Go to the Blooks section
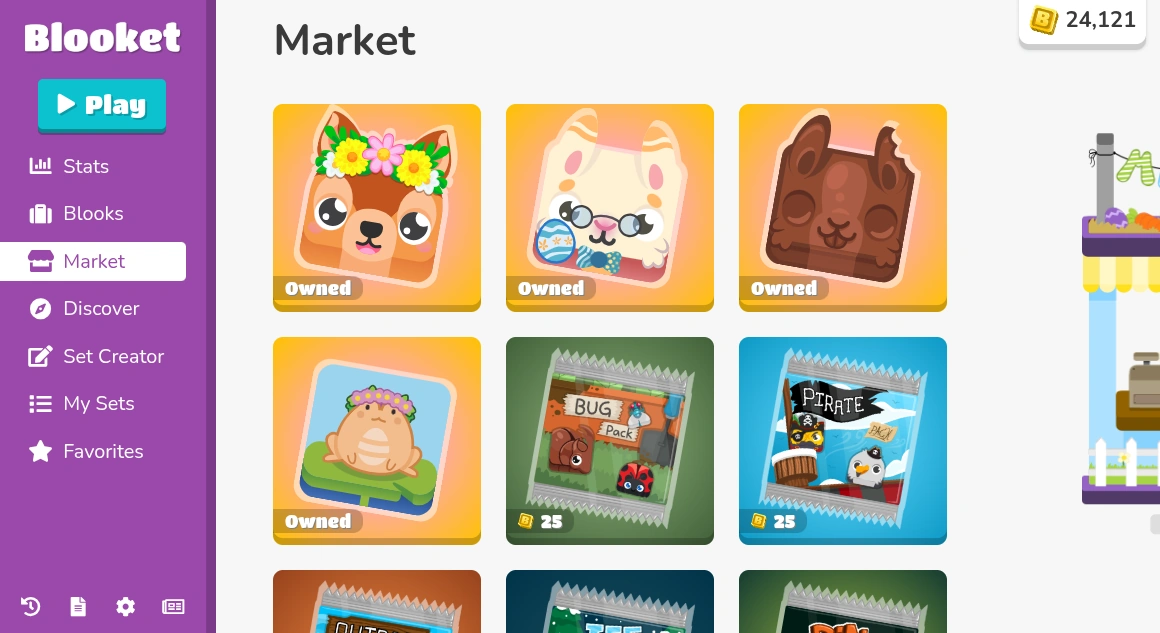1160x633 pixels. coord(93,214)
